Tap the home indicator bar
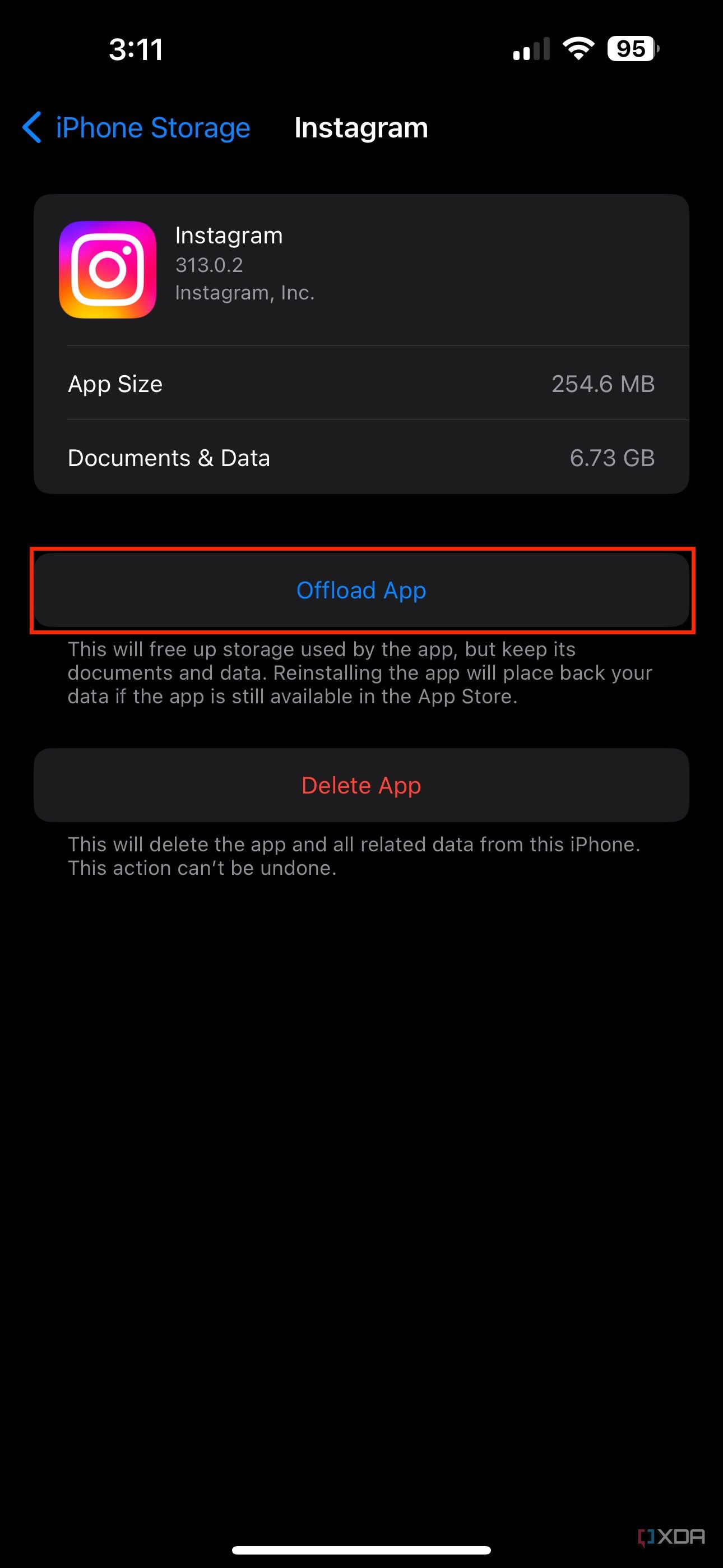Viewport: 723px width, 1568px height. 361,1549
